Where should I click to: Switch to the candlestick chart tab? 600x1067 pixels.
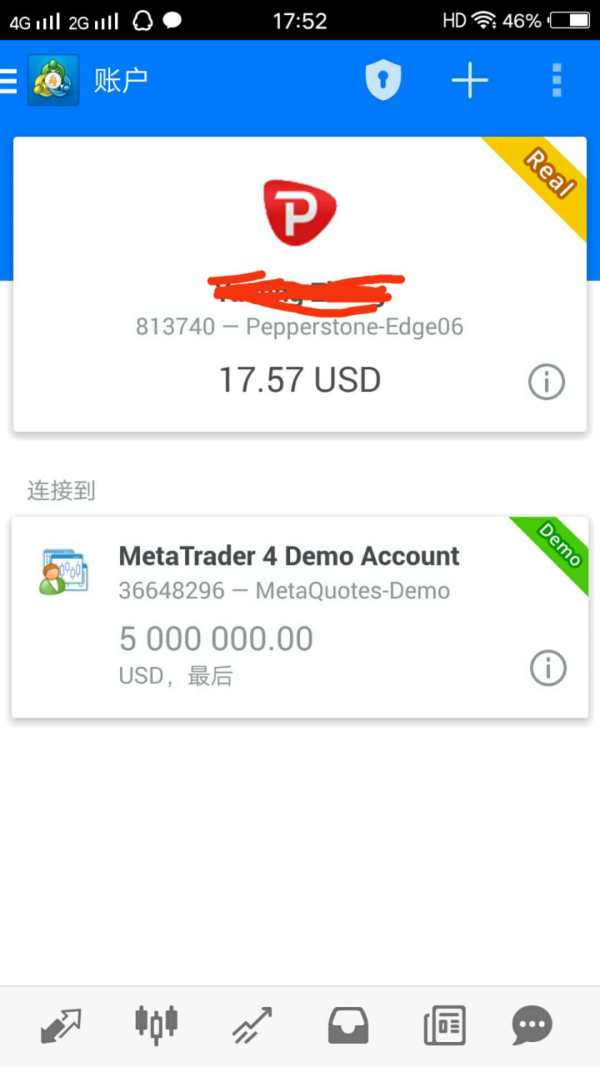(156, 1025)
